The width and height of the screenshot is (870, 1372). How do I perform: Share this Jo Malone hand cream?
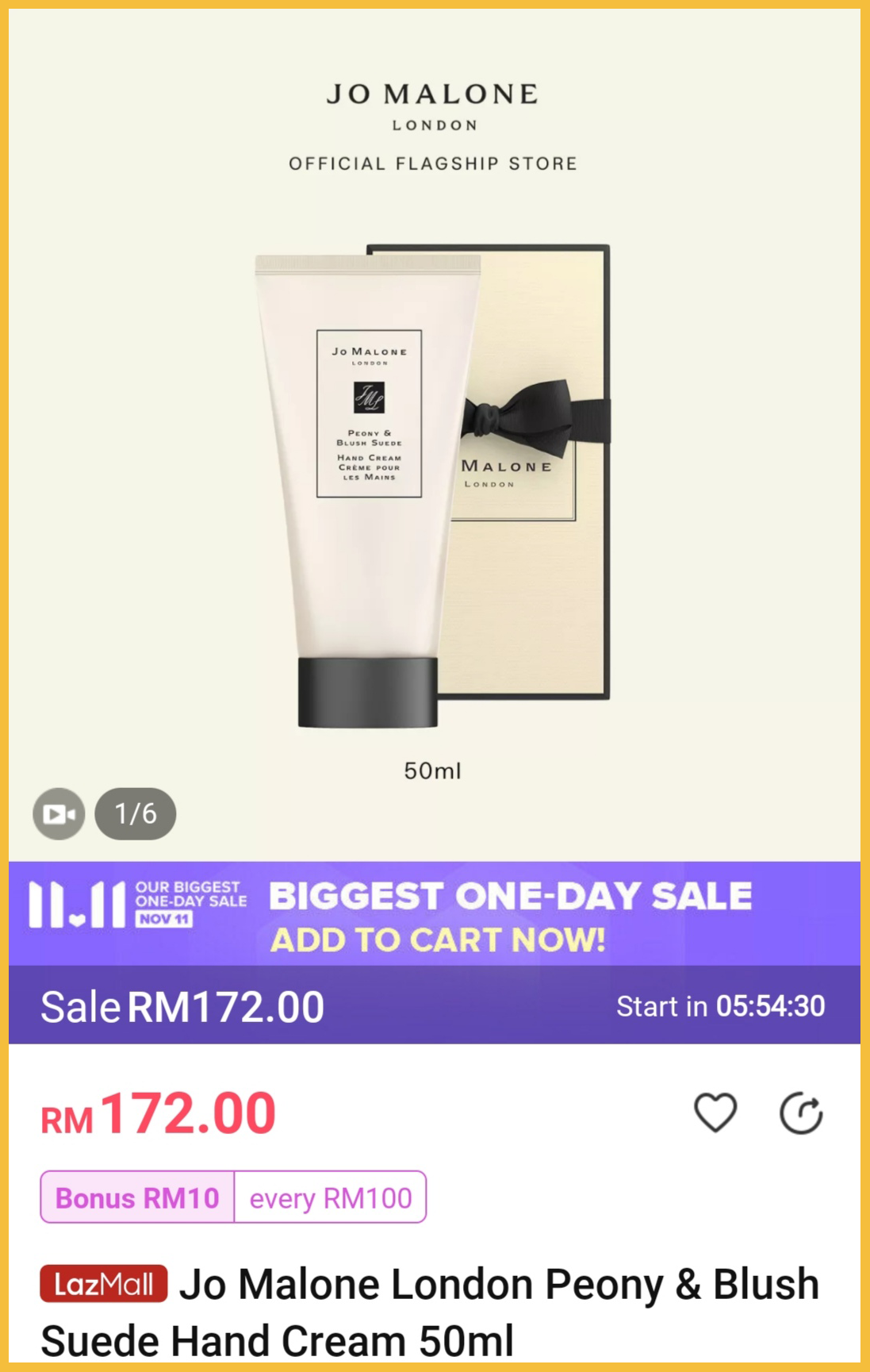[x=801, y=1113]
